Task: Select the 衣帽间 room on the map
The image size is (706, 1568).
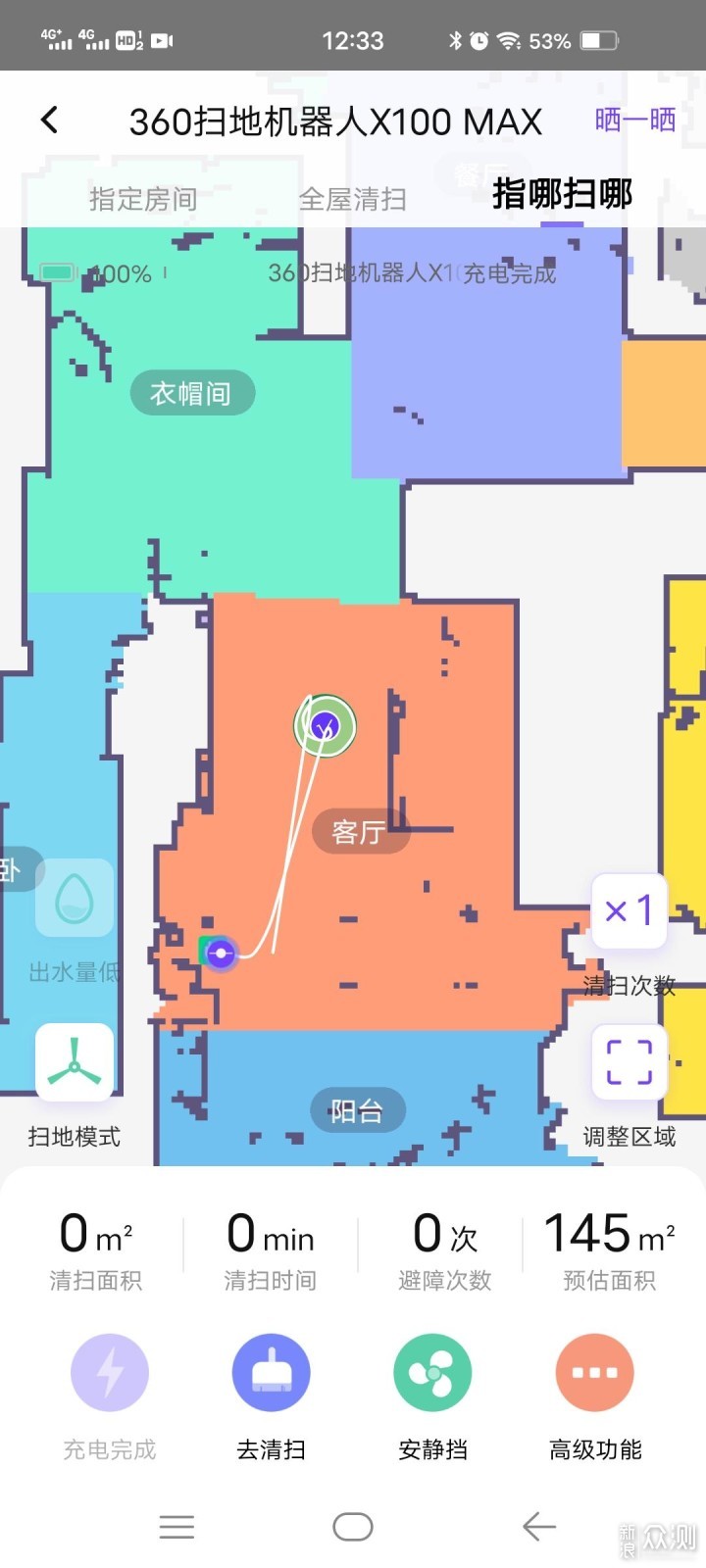Action: (191, 393)
